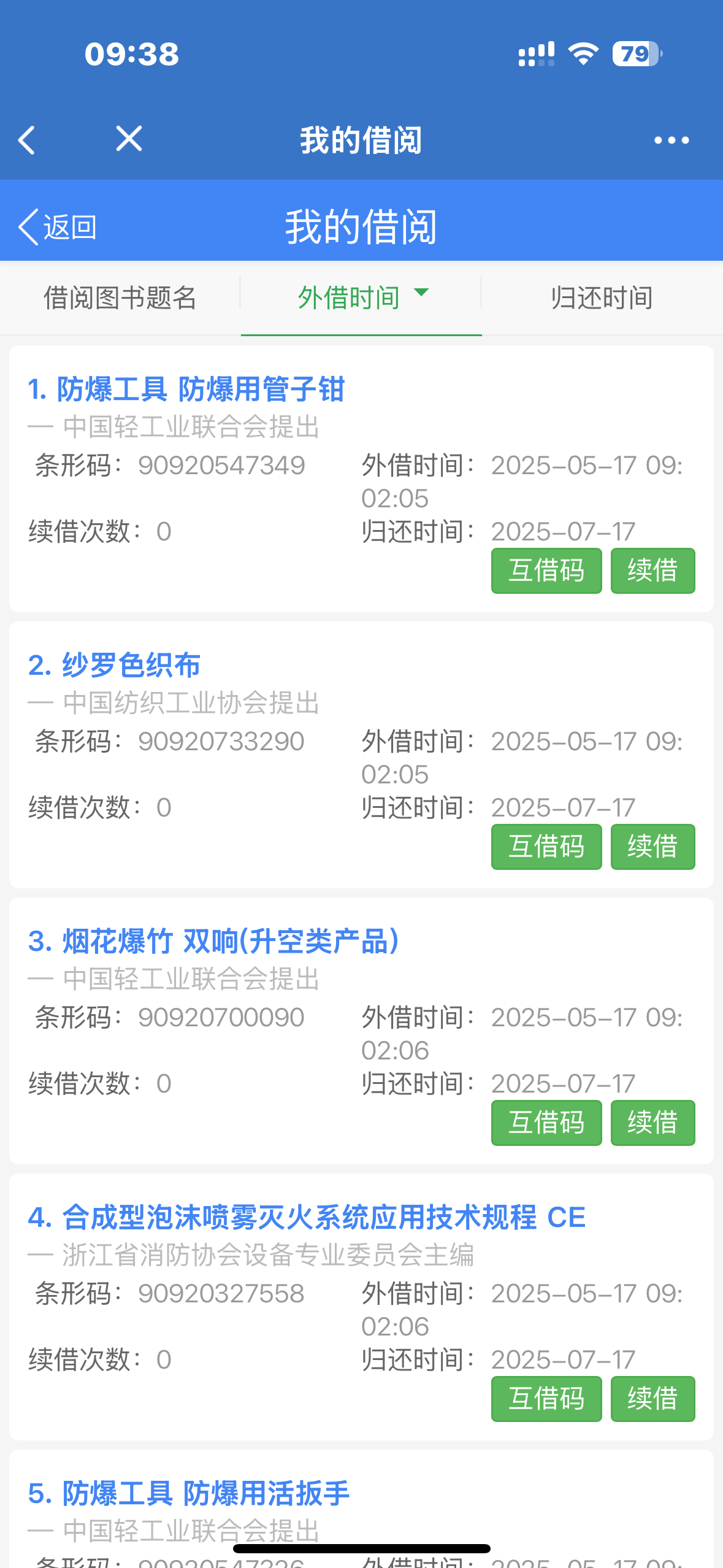
Task: Renew 防爆用管子钳 with 续借
Action: (x=652, y=571)
